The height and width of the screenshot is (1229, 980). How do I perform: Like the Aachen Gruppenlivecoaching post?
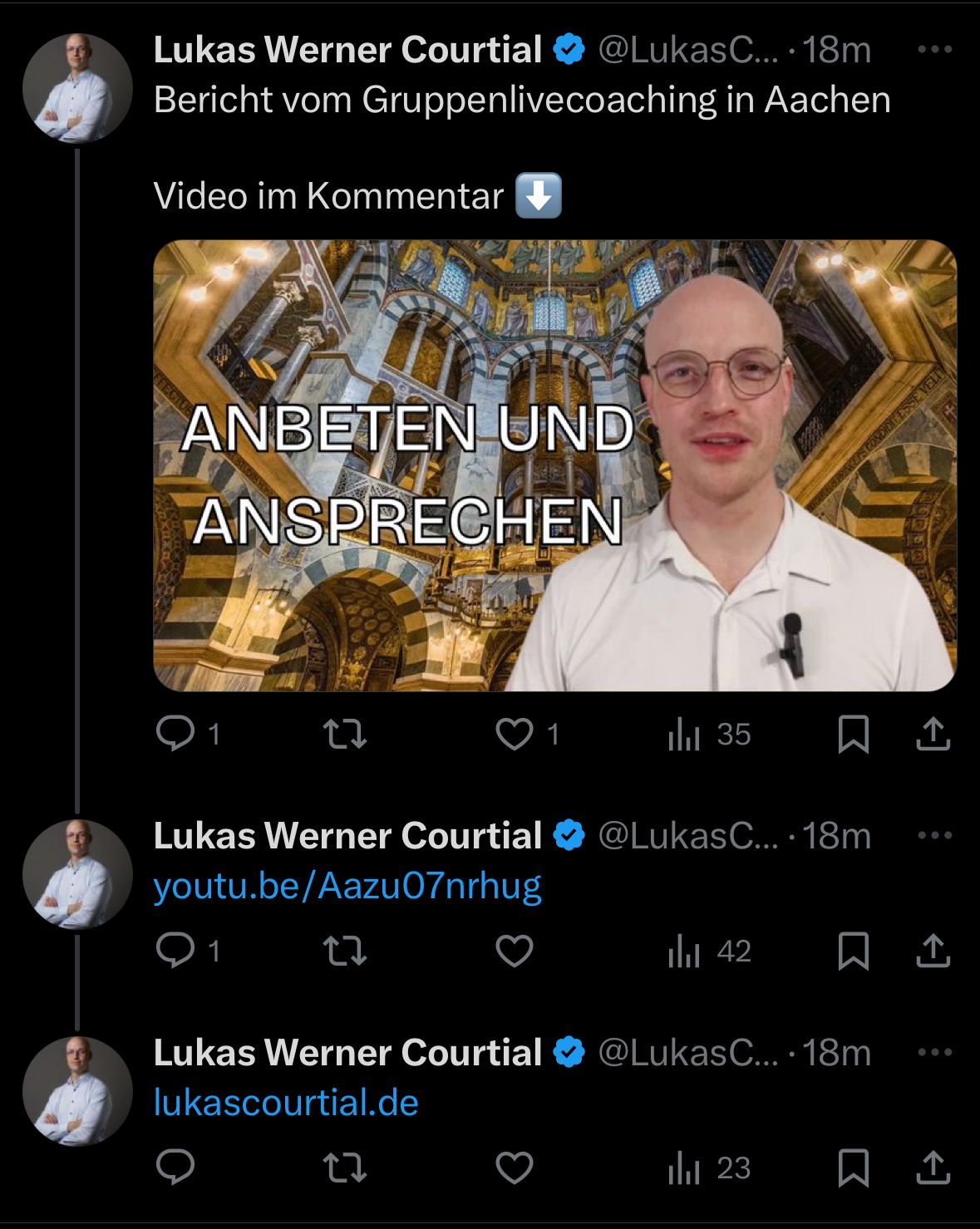(515, 734)
